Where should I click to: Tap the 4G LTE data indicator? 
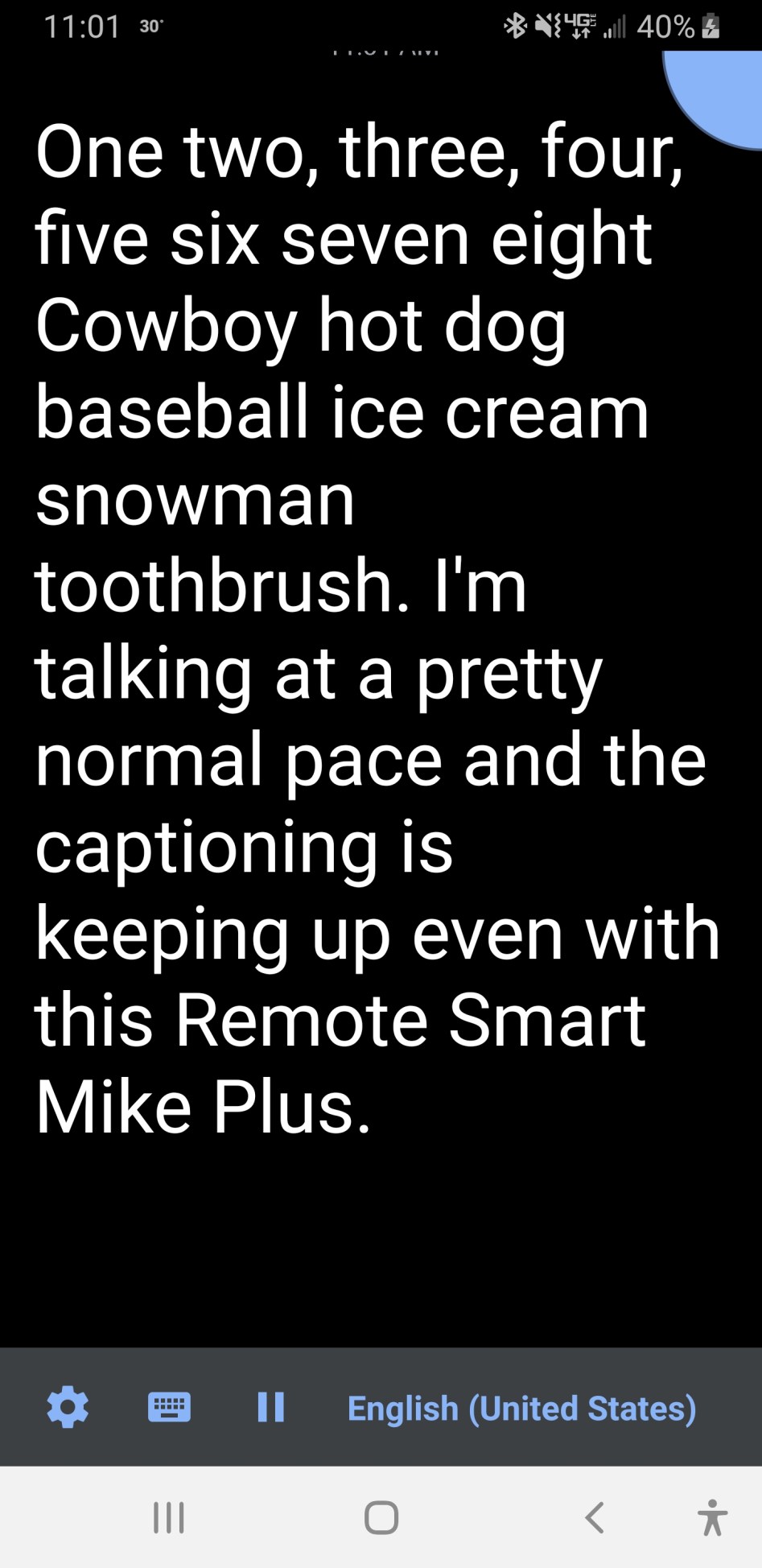tap(581, 24)
